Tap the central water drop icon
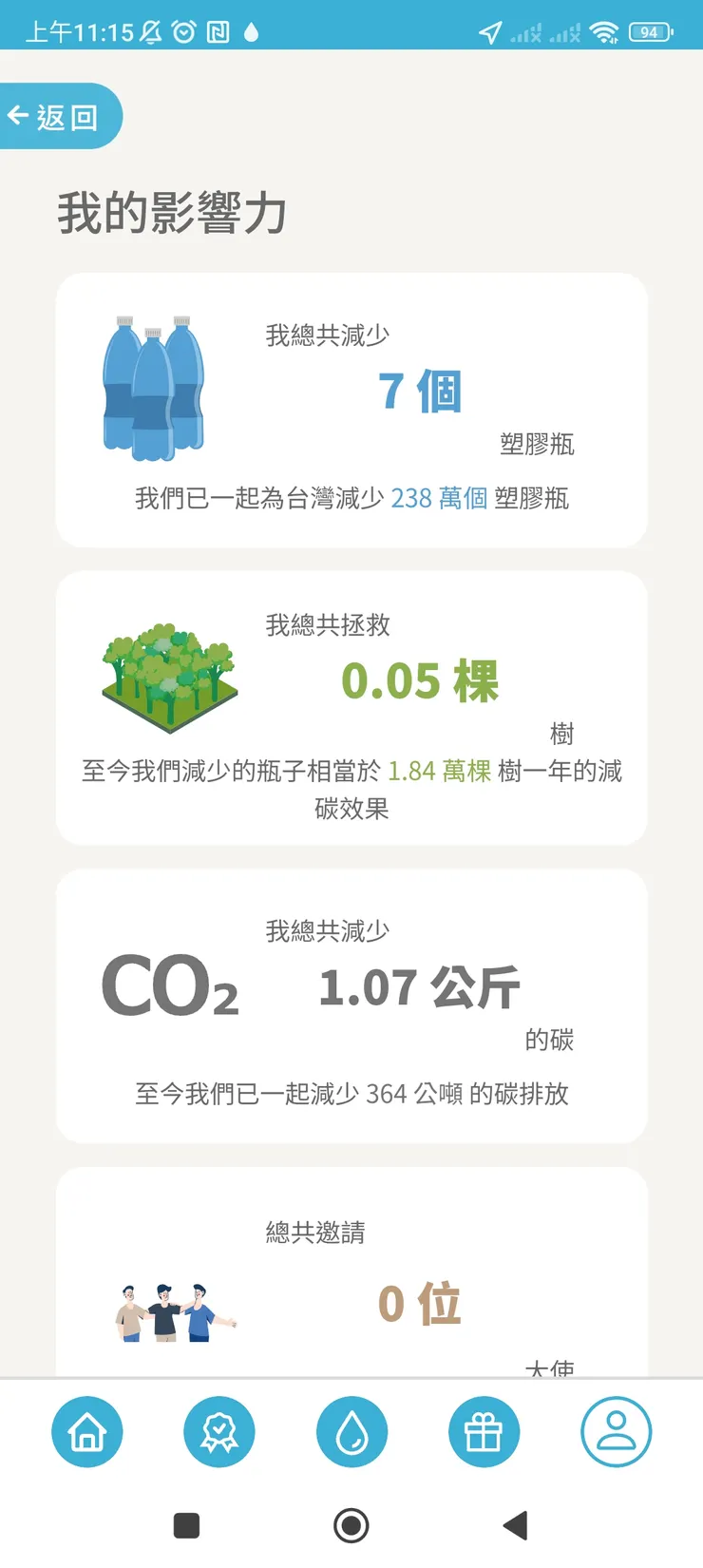Viewport: 703px width, 1568px height. point(351,1433)
